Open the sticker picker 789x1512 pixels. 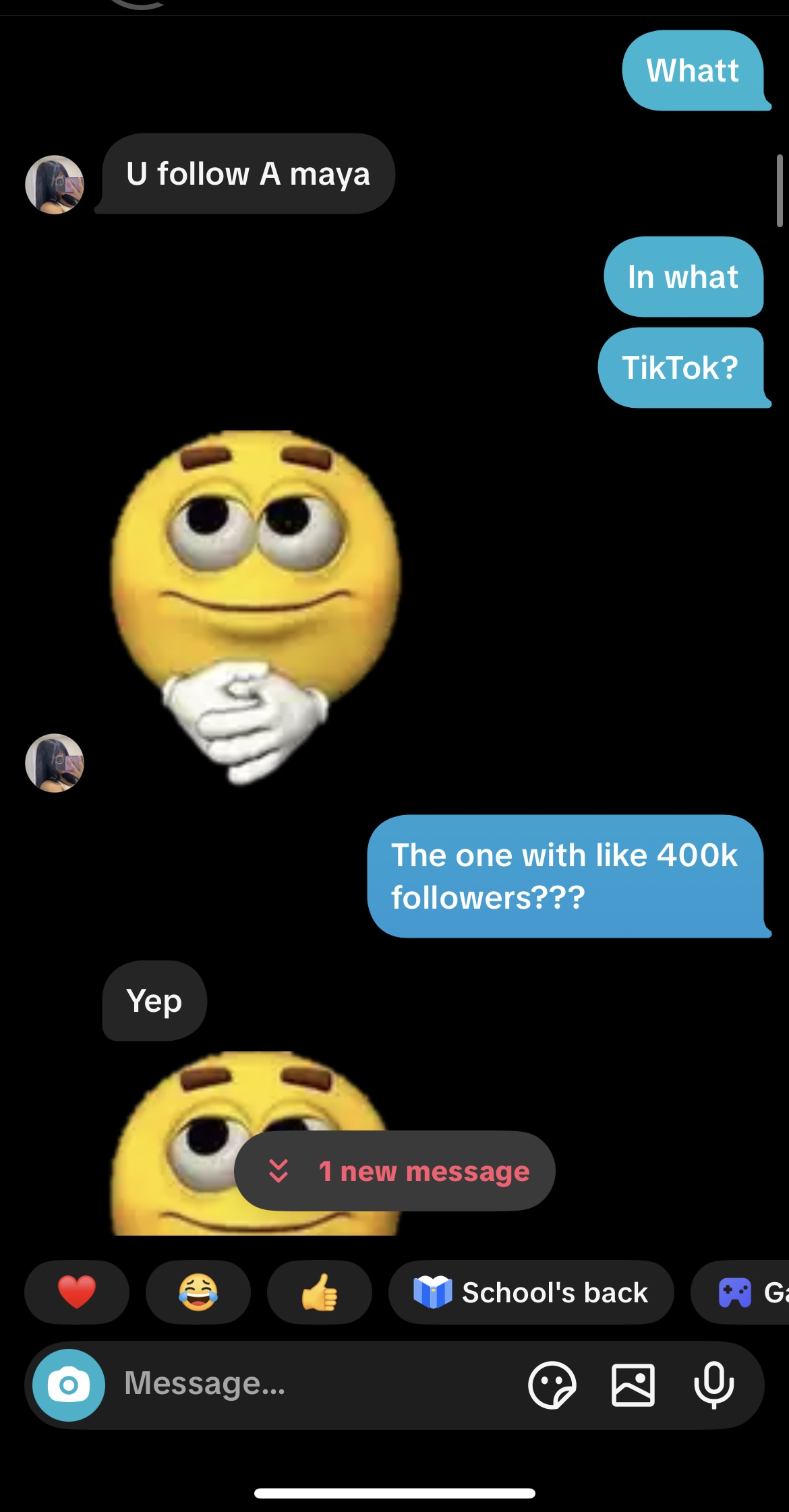click(552, 1385)
